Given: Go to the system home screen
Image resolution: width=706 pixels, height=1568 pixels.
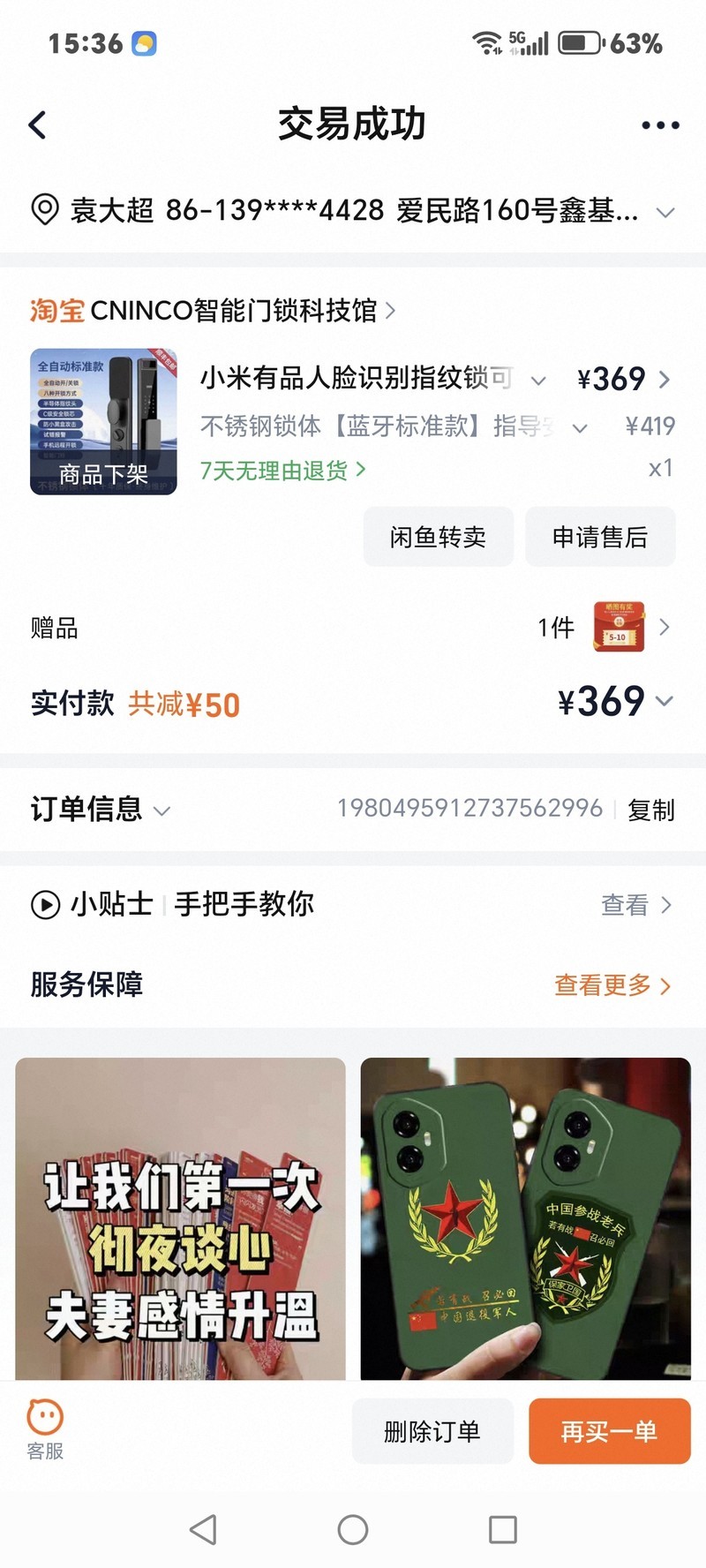Looking at the screenshot, I should click(353, 1530).
